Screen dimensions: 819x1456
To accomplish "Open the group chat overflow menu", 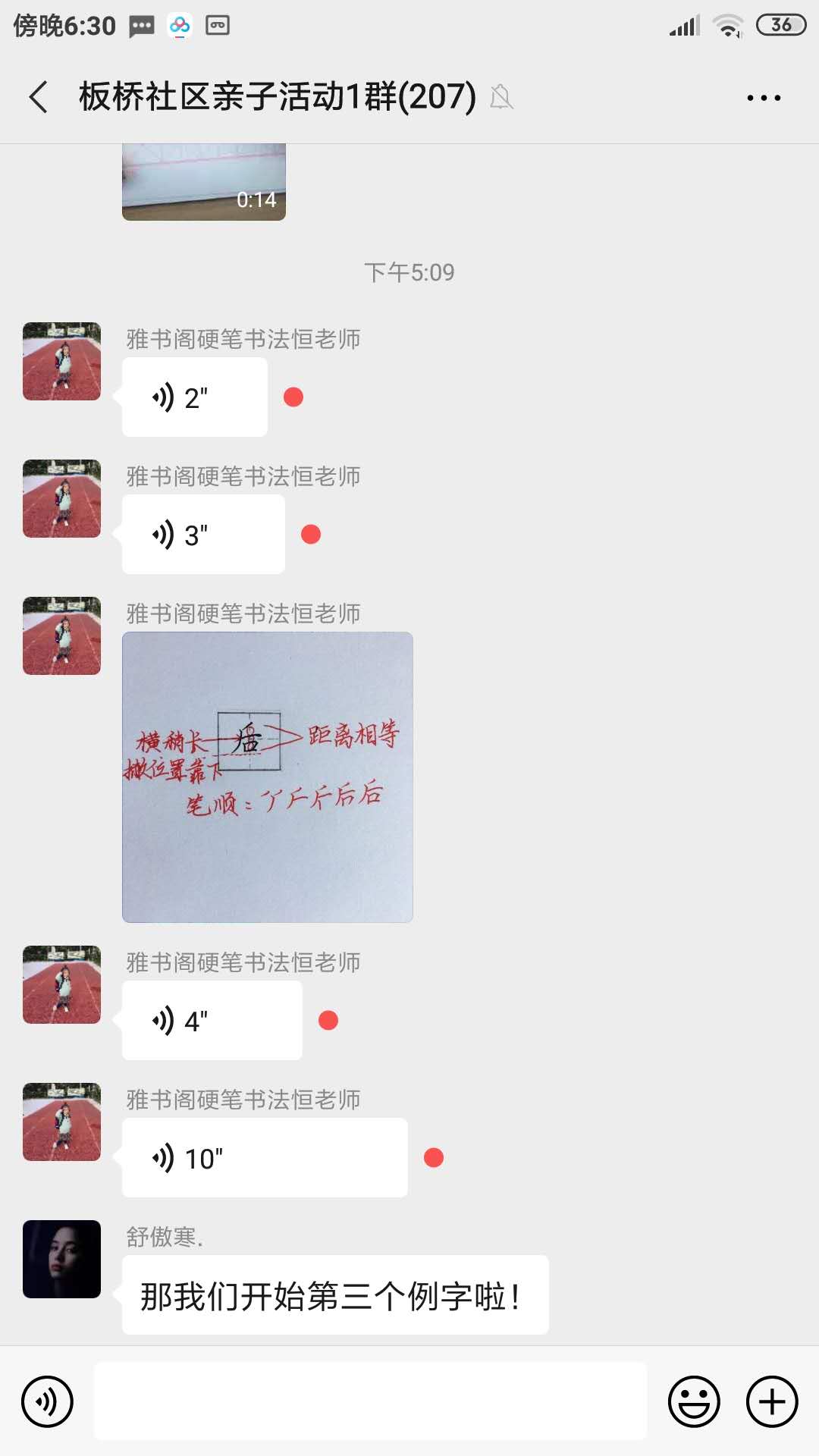I will click(x=763, y=98).
